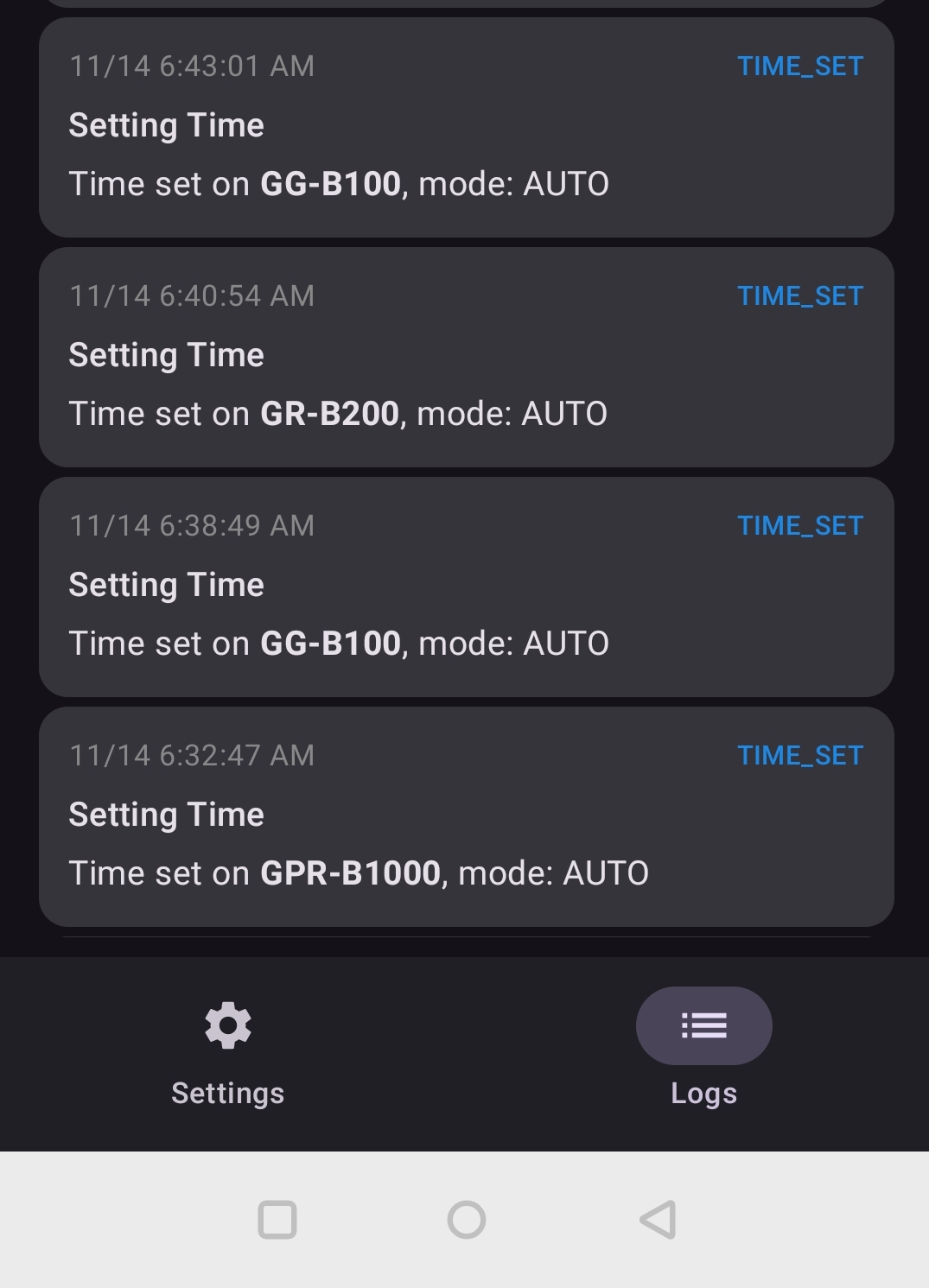Tap the timestamp on the 6:38:49 AM entry
929x1288 pixels.
click(191, 525)
